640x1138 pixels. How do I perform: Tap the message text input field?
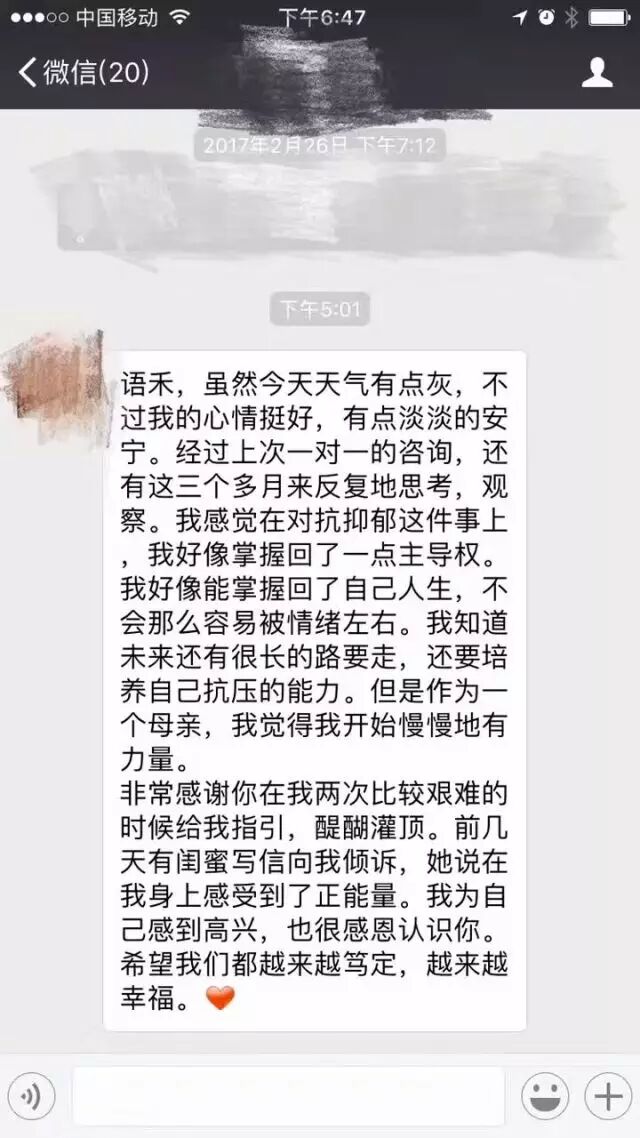tap(288, 1096)
